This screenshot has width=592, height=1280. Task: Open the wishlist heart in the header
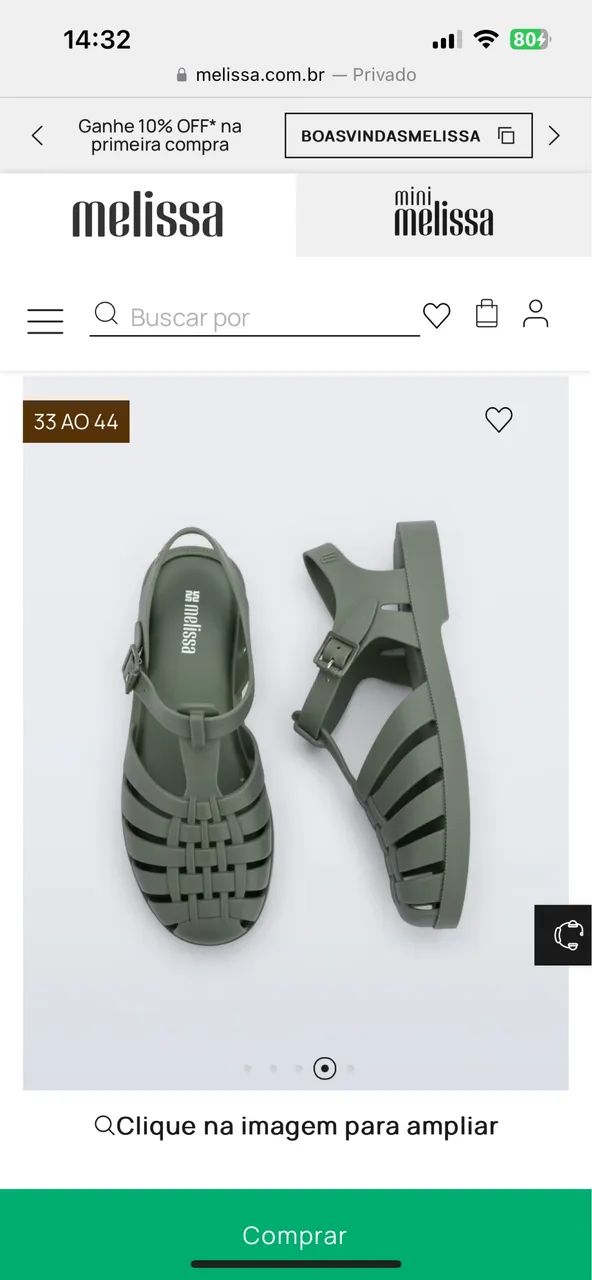pyautogui.click(x=436, y=316)
